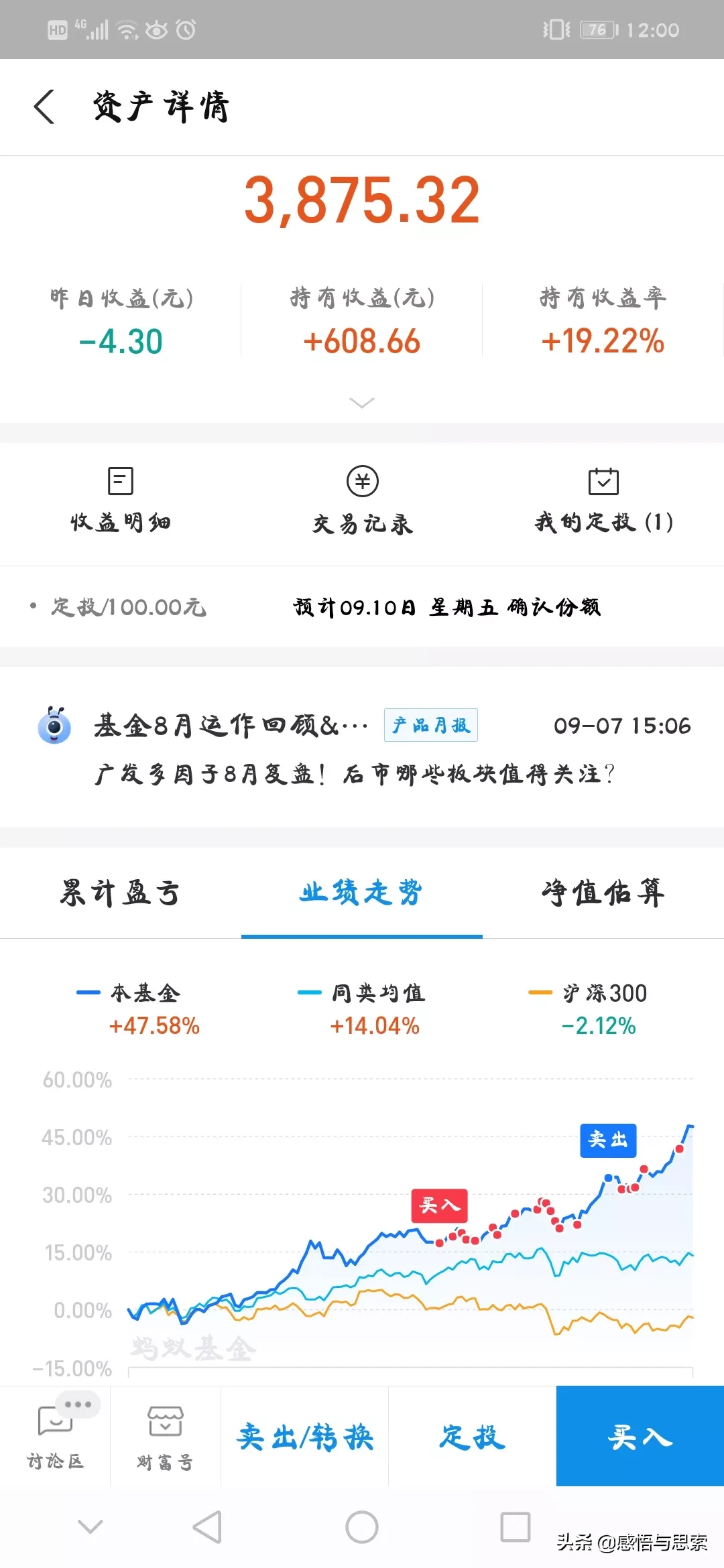The height and width of the screenshot is (1568, 724).
Task: Switch to 业绩走势 tab
Action: (x=362, y=893)
